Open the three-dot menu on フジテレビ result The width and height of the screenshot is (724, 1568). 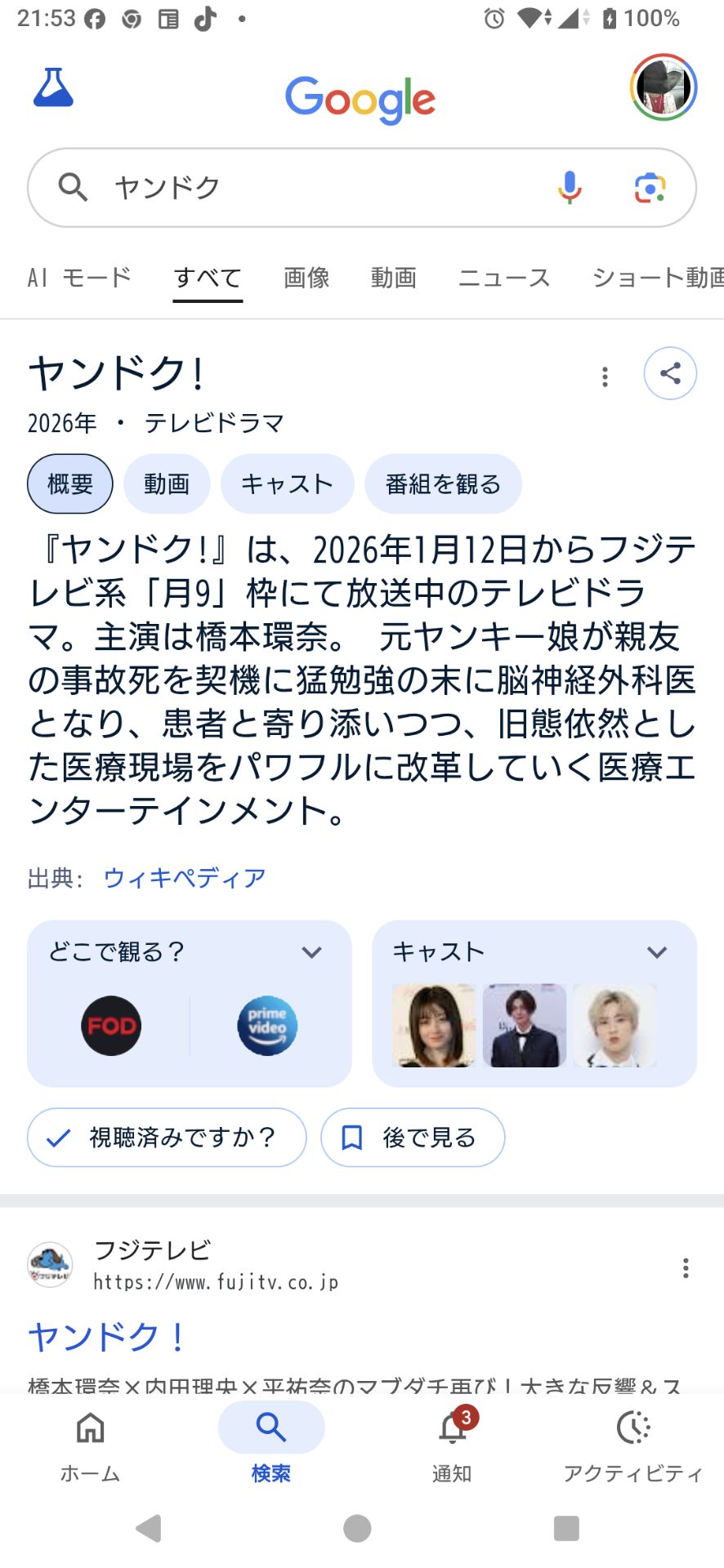tap(685, 1267)
